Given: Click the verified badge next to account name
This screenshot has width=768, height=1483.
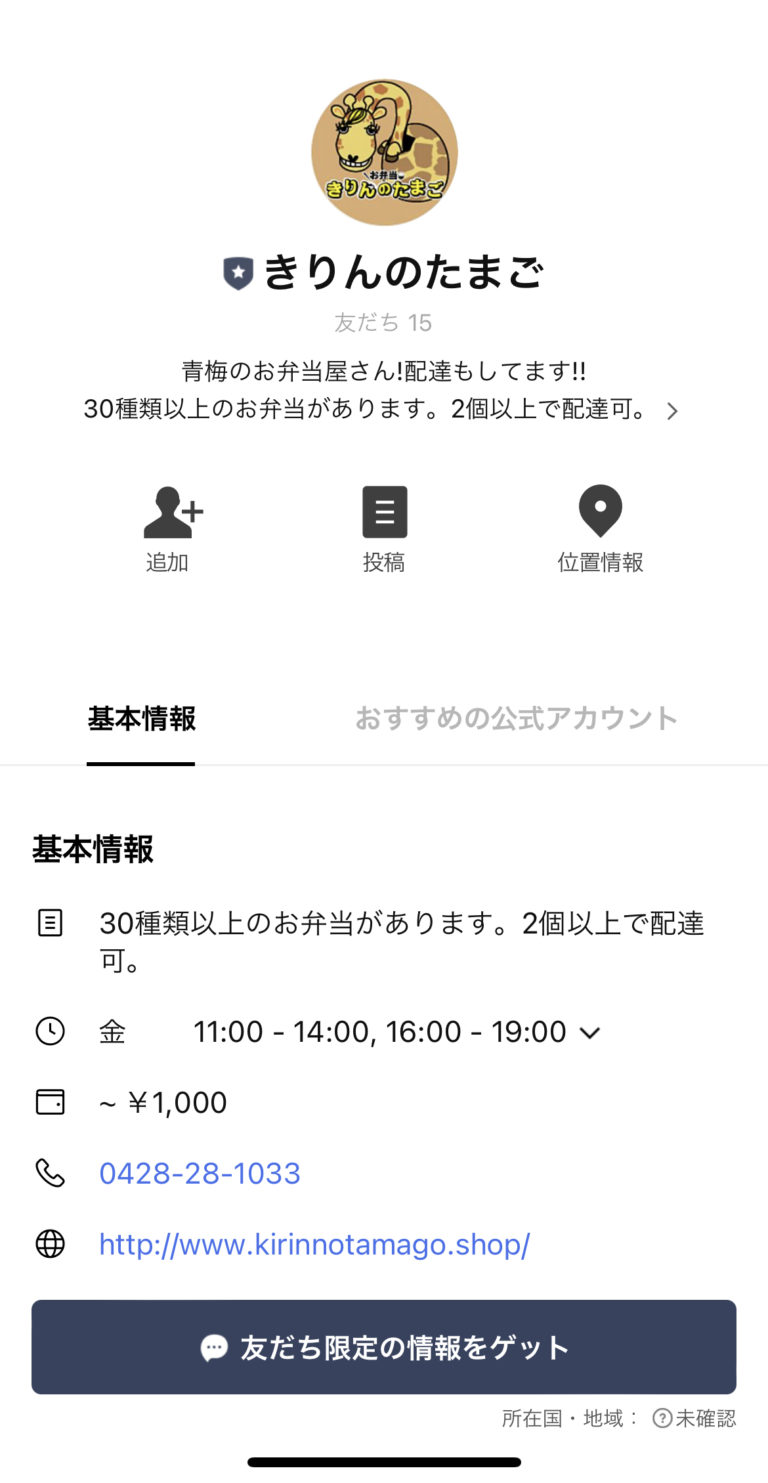Looking at the screenshot, I should (237, 271).
